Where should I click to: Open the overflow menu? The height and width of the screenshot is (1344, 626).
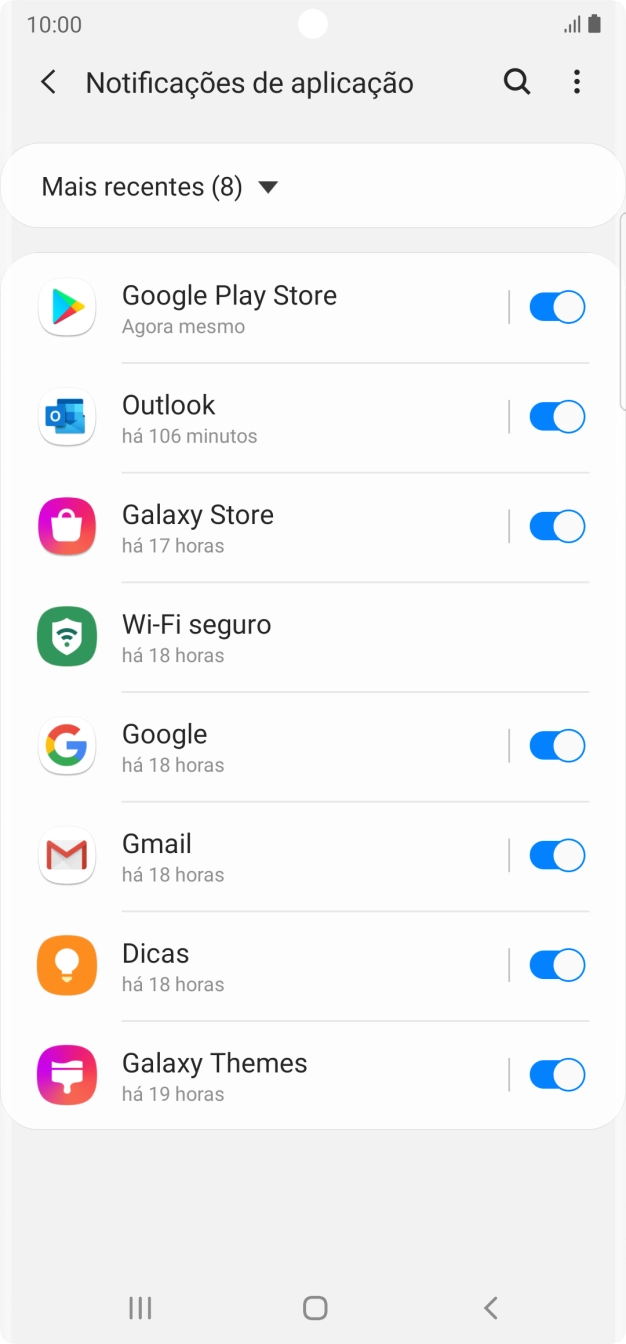pyautogui.click(x=577, y=82)
